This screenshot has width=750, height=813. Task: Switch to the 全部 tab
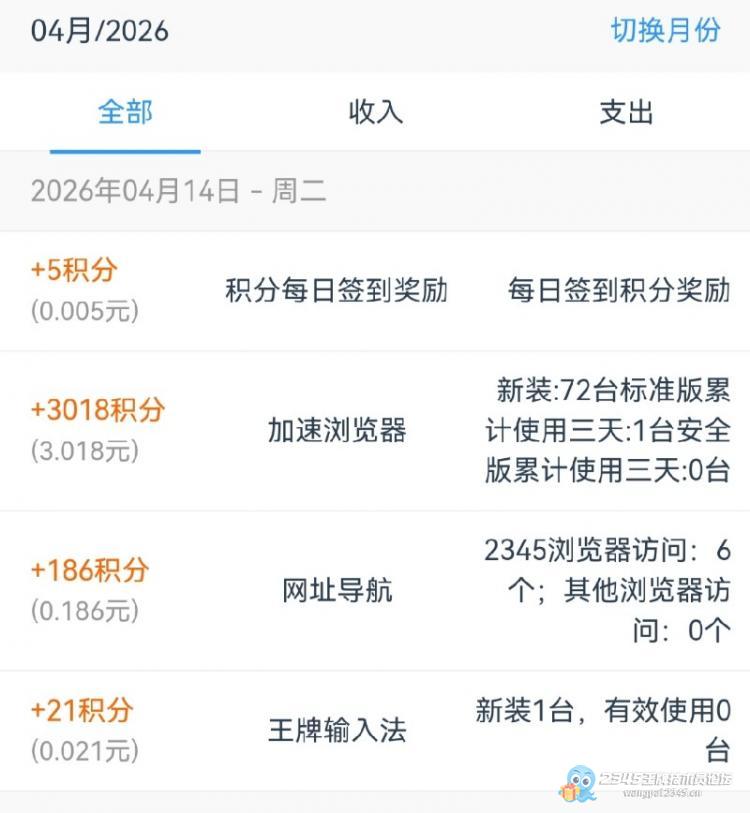tap(125, 112)
